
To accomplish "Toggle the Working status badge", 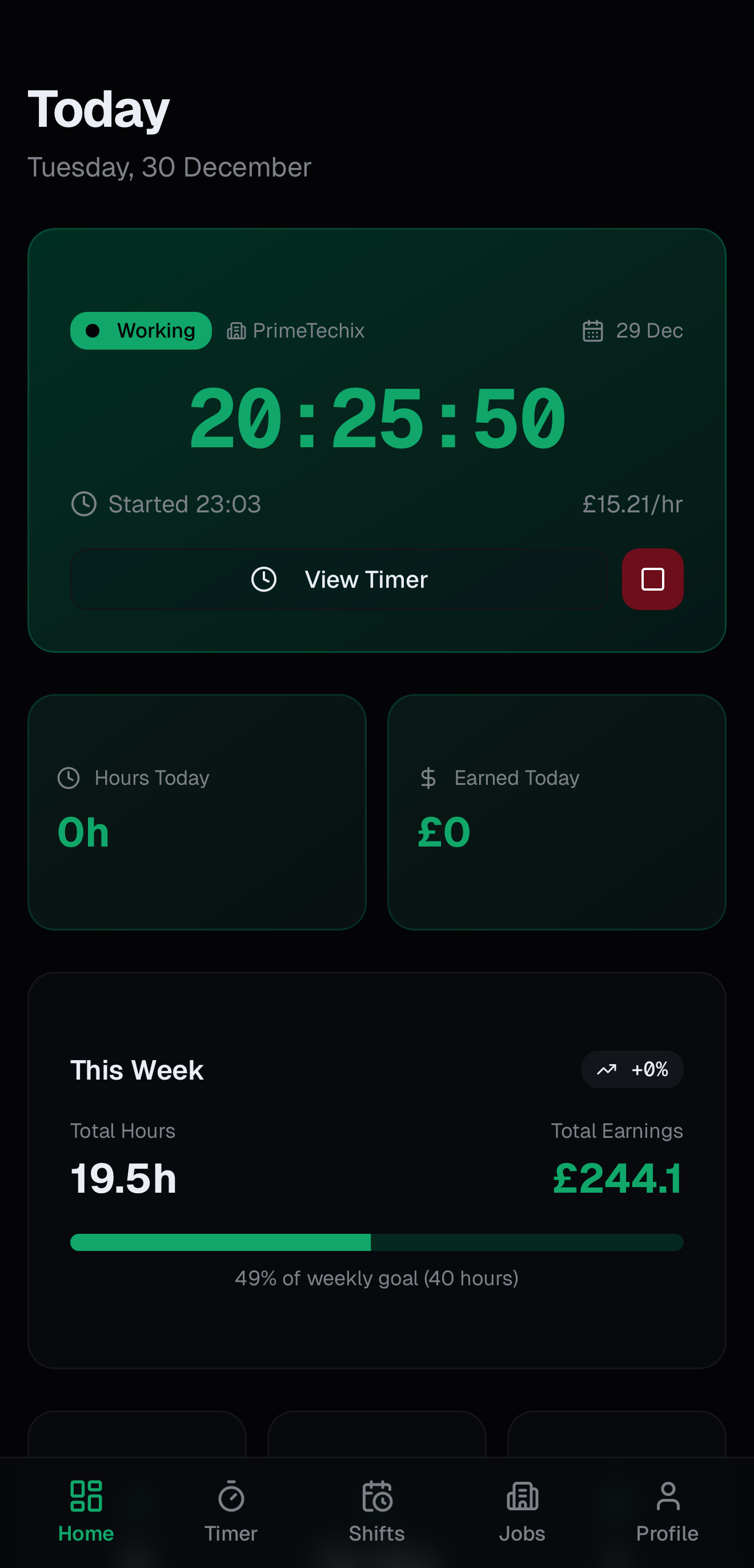I will pos(141,330).
